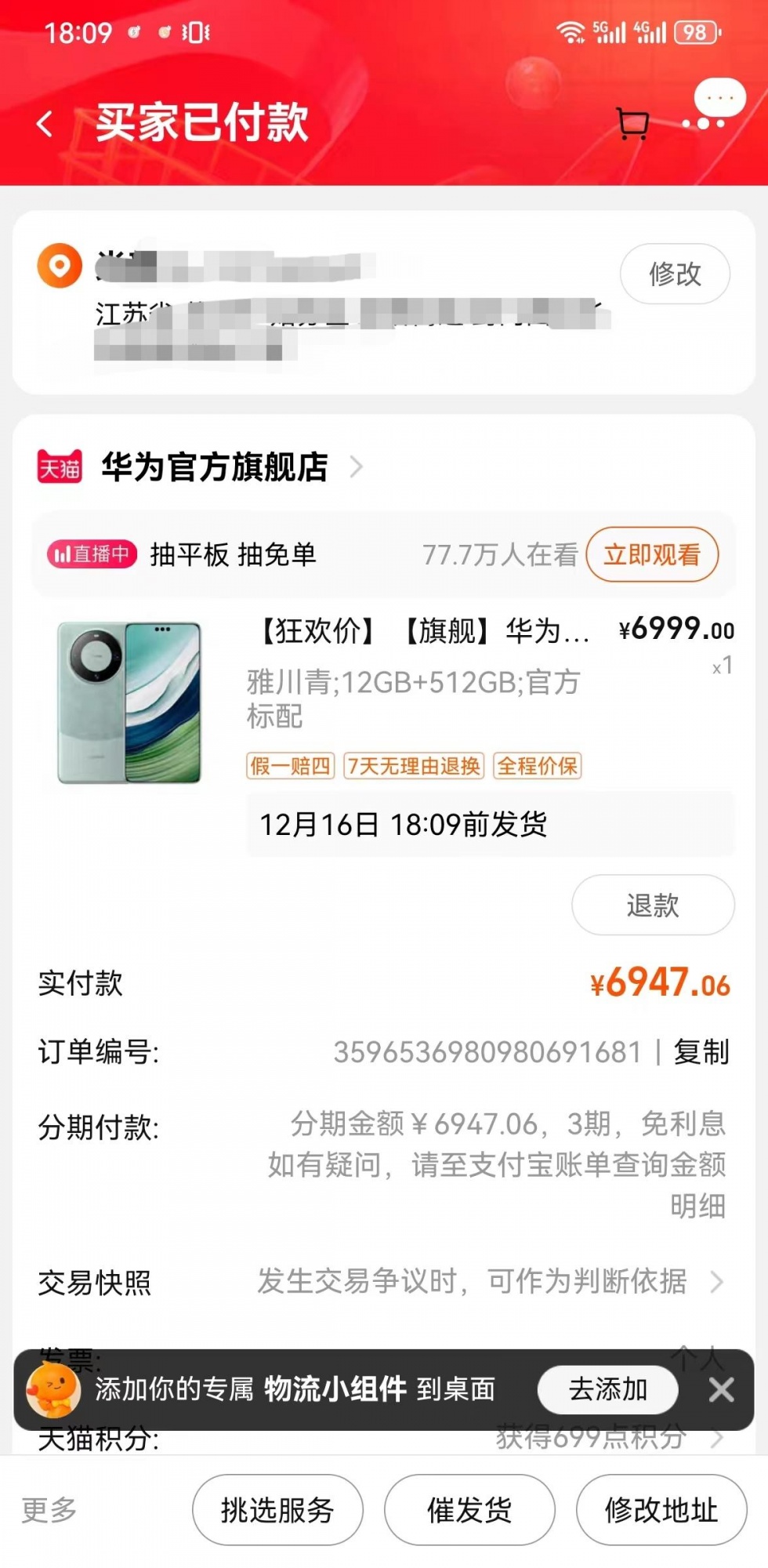
Task: Go back from the order page
Action: coord(45,124)
